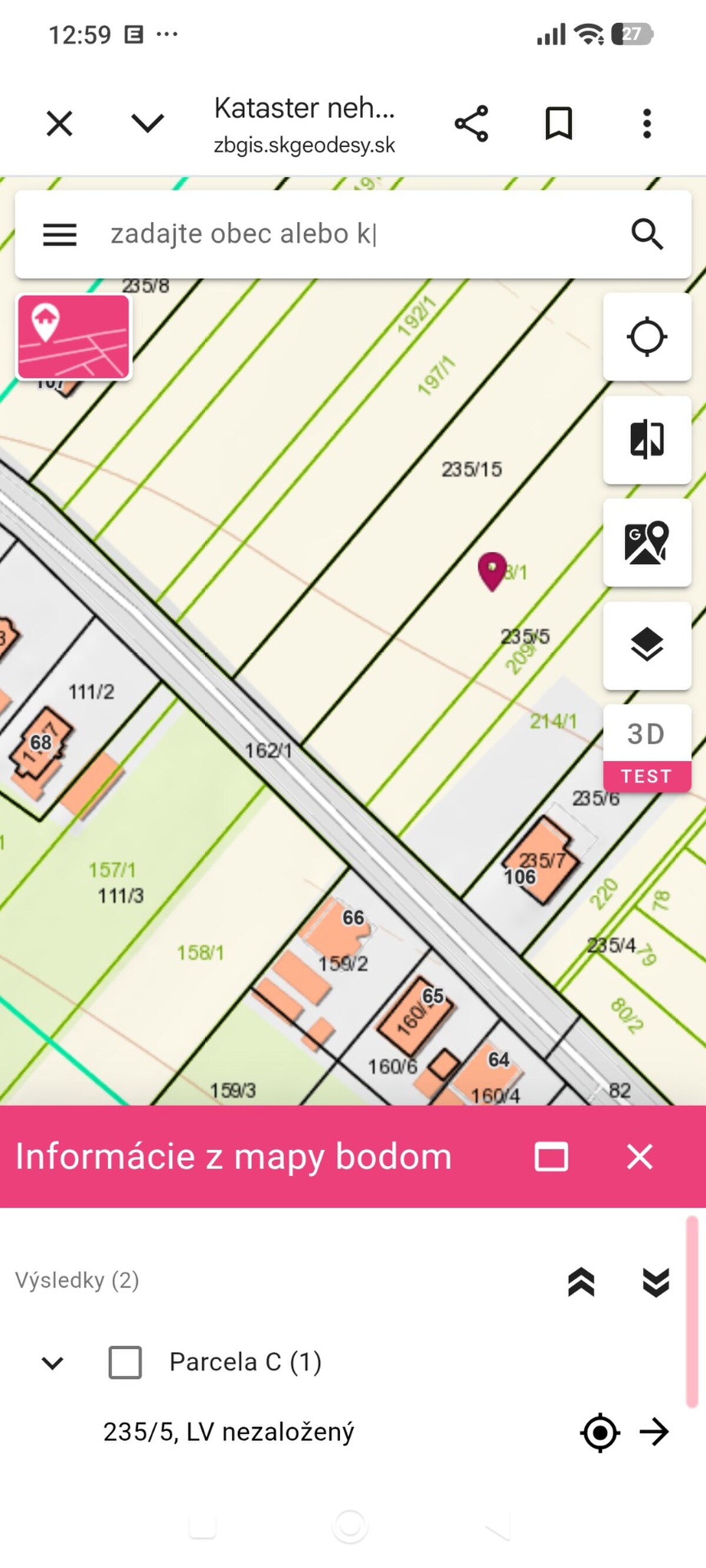Screen dimensions: 706x1568
Task: Open the map imagery pin button
Action: click(647, 542)
